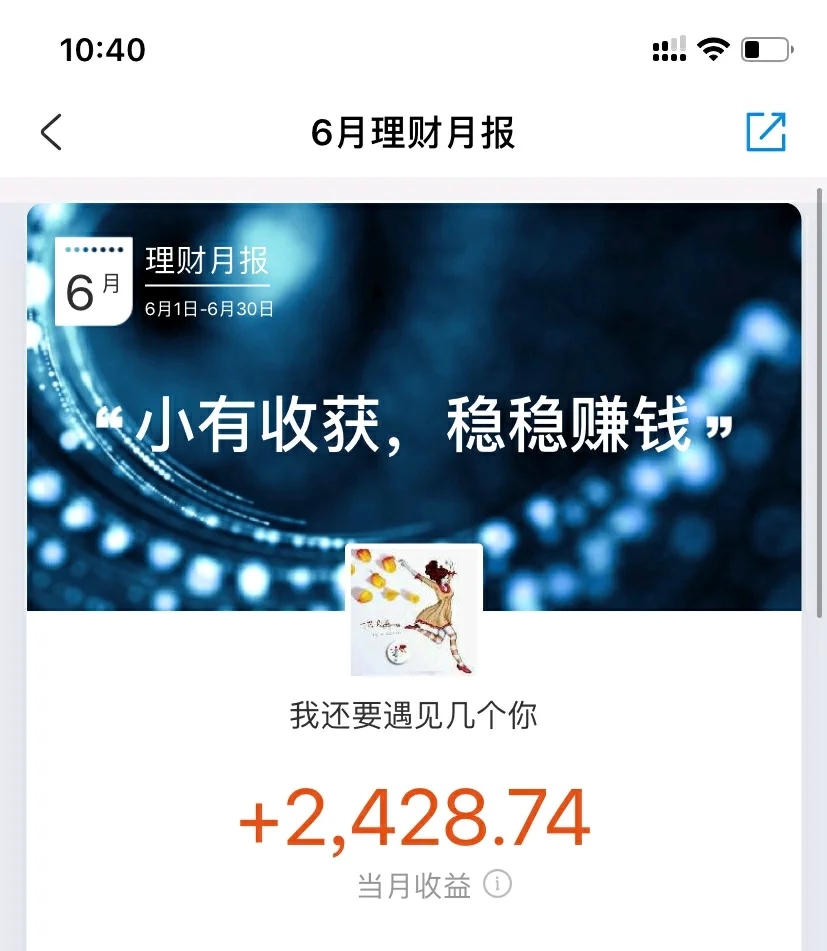Go back from the 6月理财月报 page
The image size is (827, 951).
(51, 132)
